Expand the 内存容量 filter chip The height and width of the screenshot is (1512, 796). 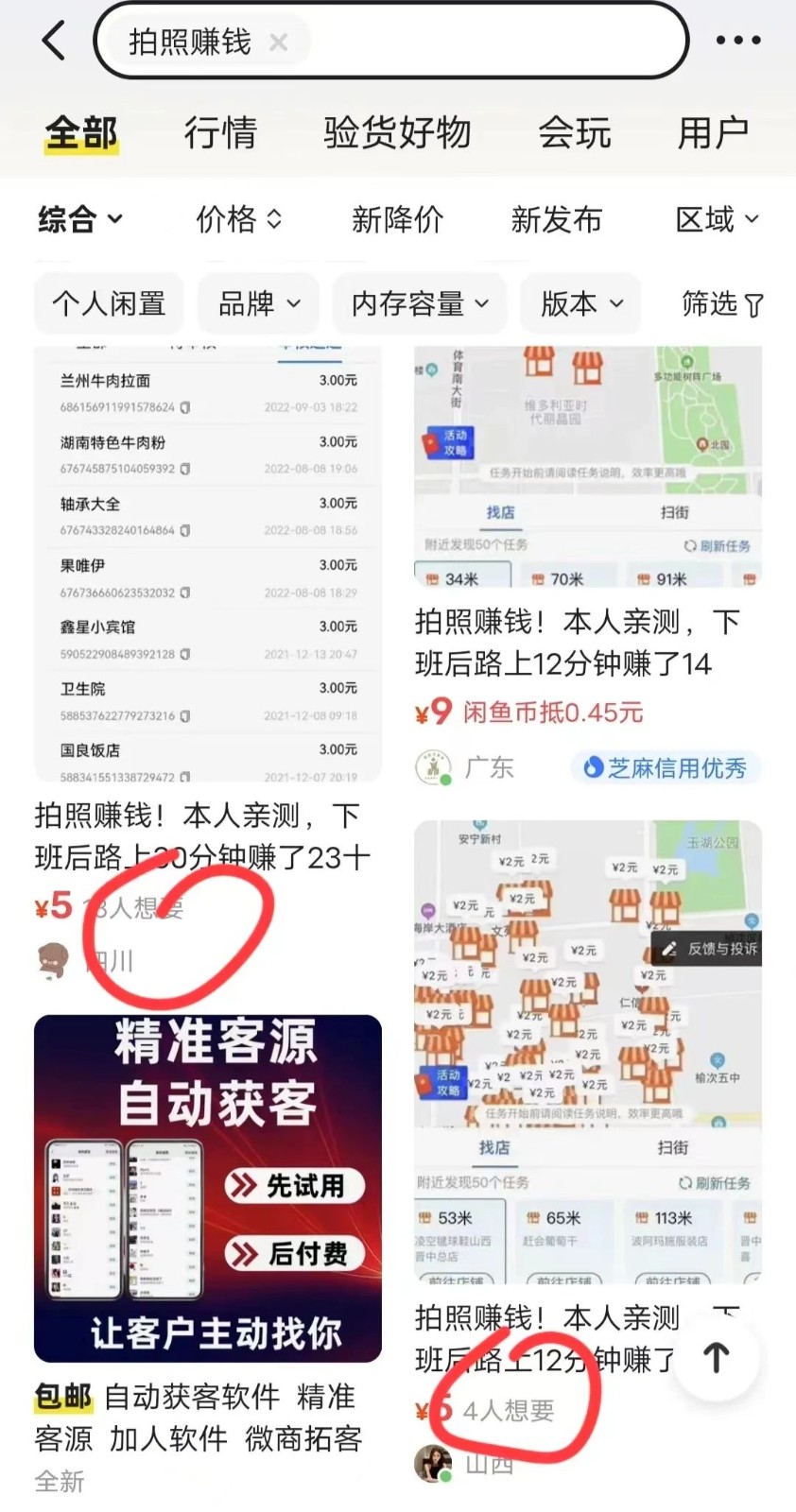pyautogui.click(x=420, y=304)
